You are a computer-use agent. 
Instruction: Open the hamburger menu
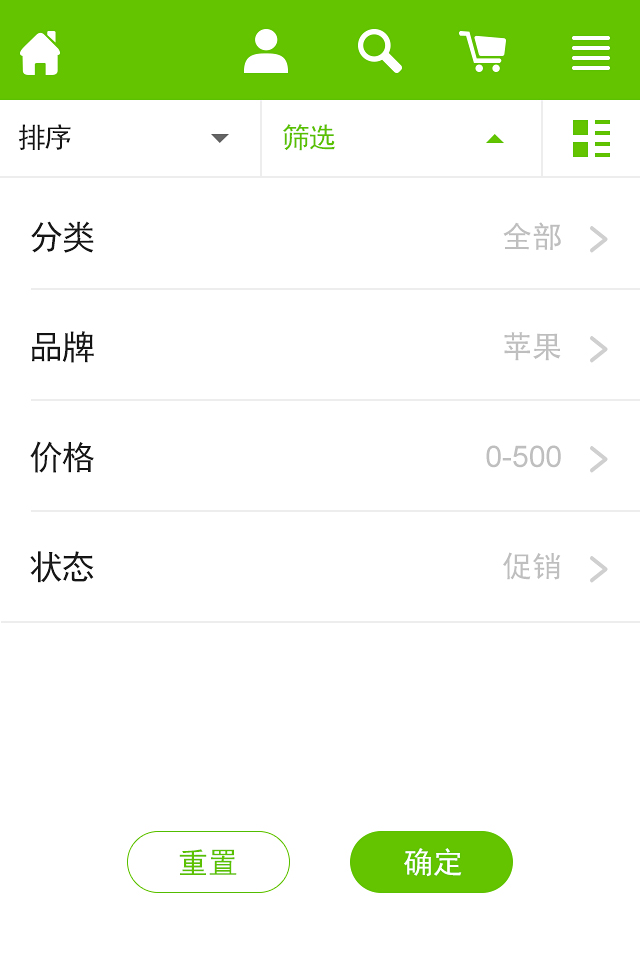tap(590, 52)
